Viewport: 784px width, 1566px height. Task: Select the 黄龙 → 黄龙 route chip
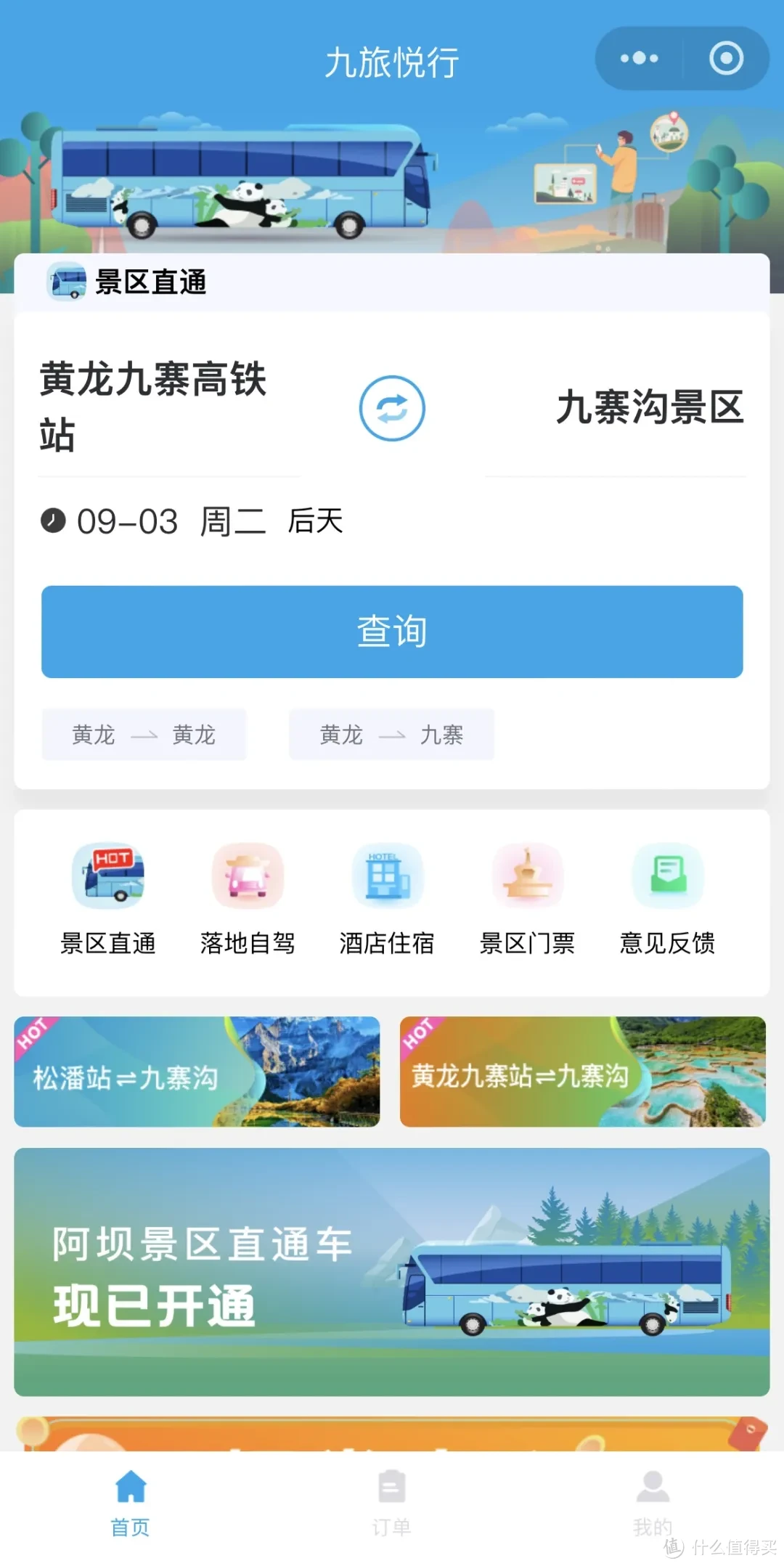pos(144,735)
